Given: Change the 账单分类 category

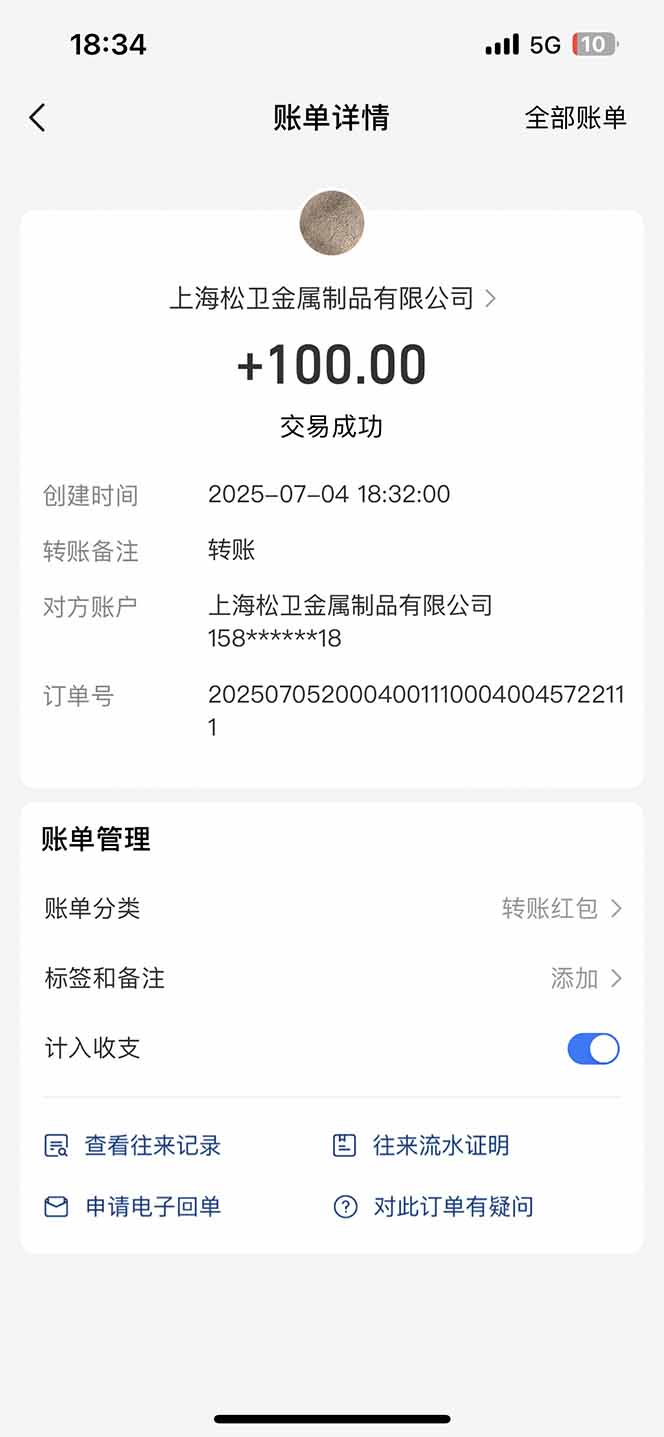Looking at the screenshot, I should pos(560,908).
